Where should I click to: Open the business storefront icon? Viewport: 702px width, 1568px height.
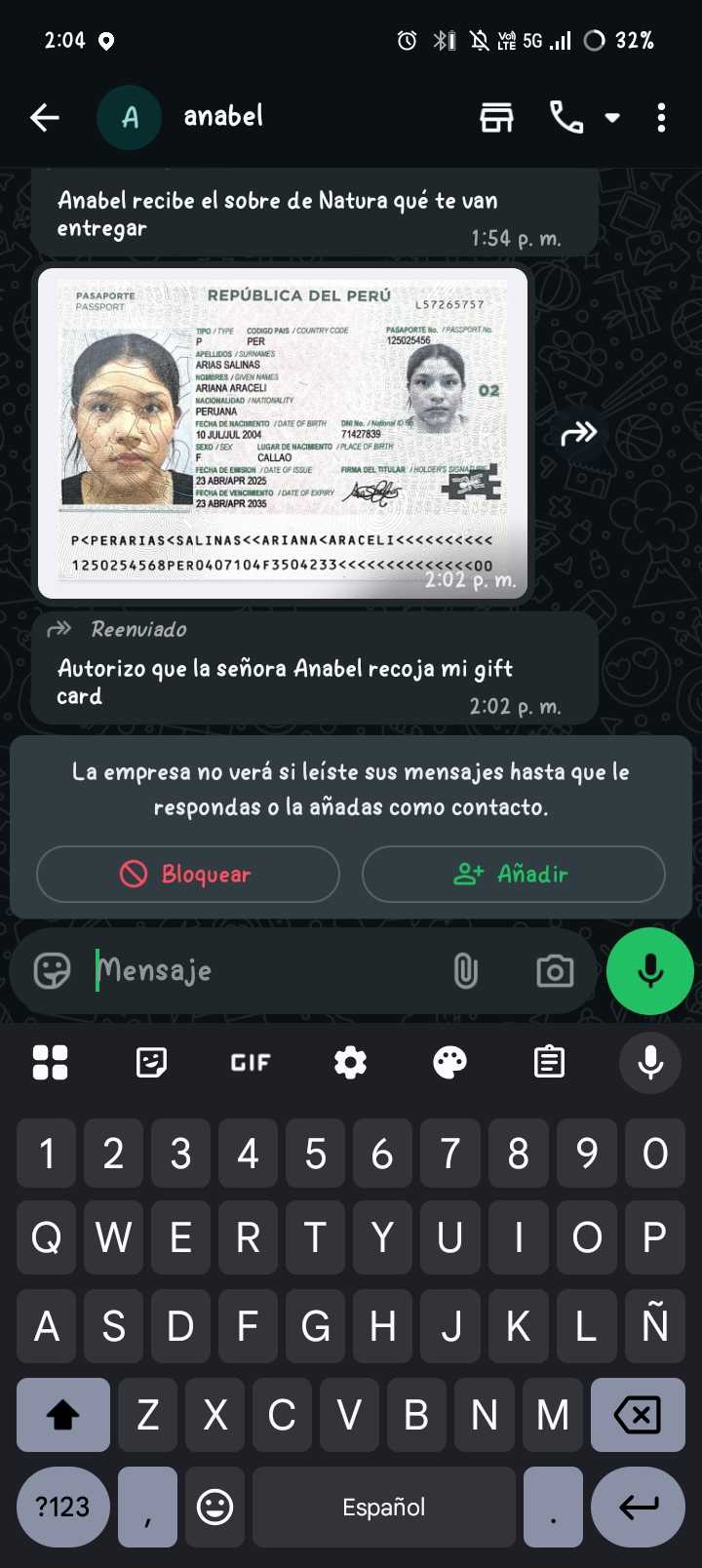(x=497, y=118)
